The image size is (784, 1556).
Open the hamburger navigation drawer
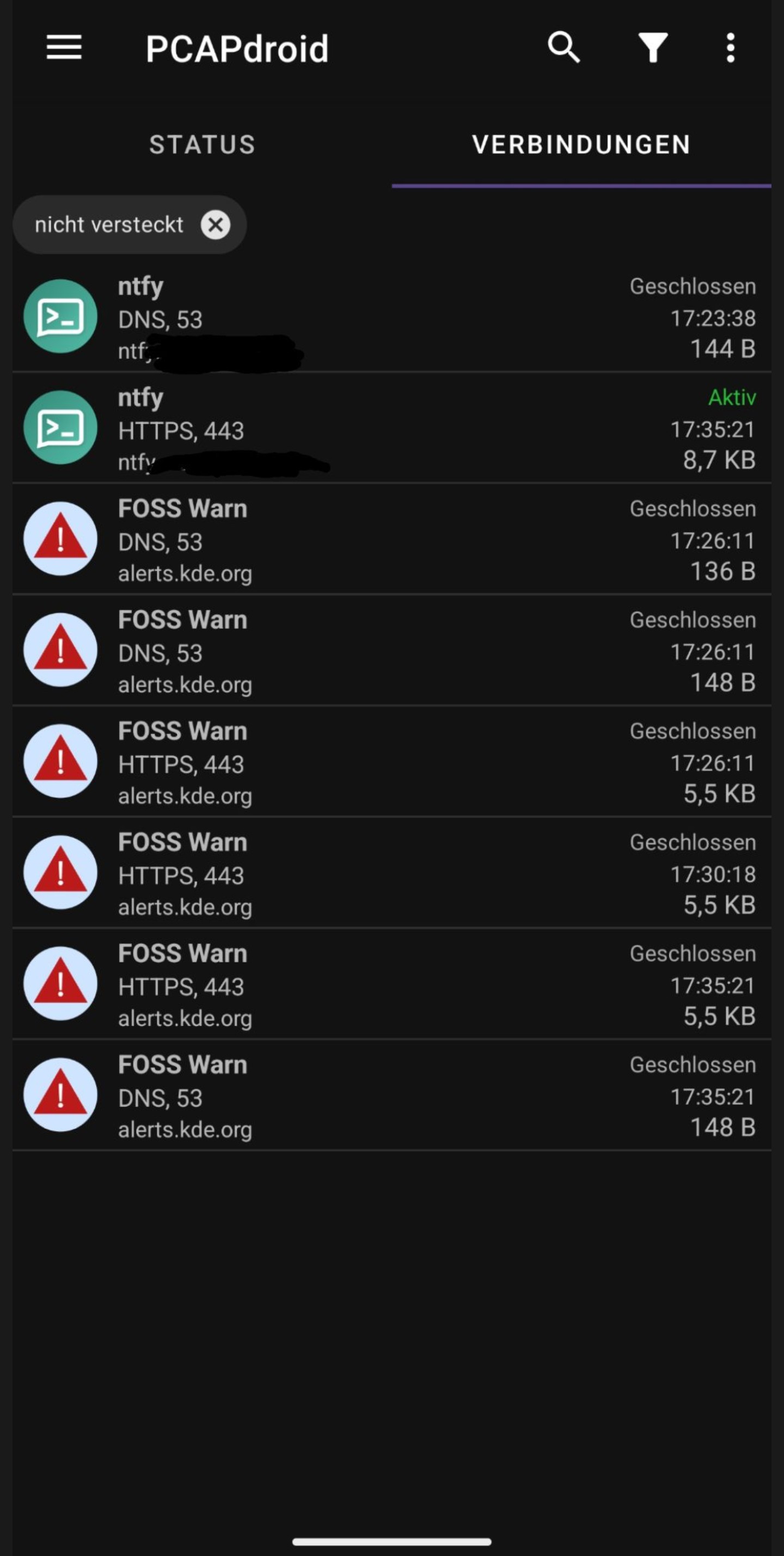[64, 48]
